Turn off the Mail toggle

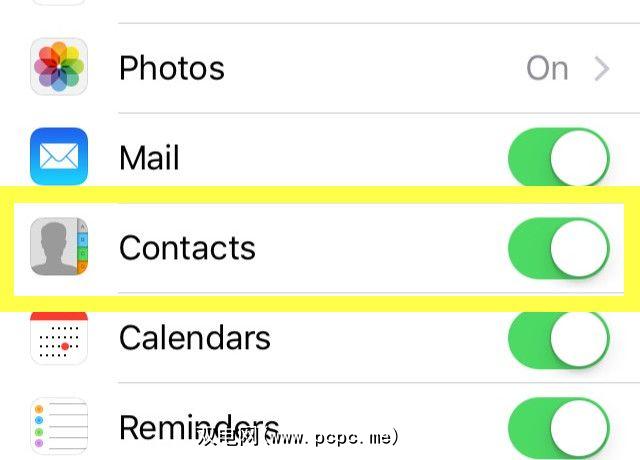click(559, 158)
